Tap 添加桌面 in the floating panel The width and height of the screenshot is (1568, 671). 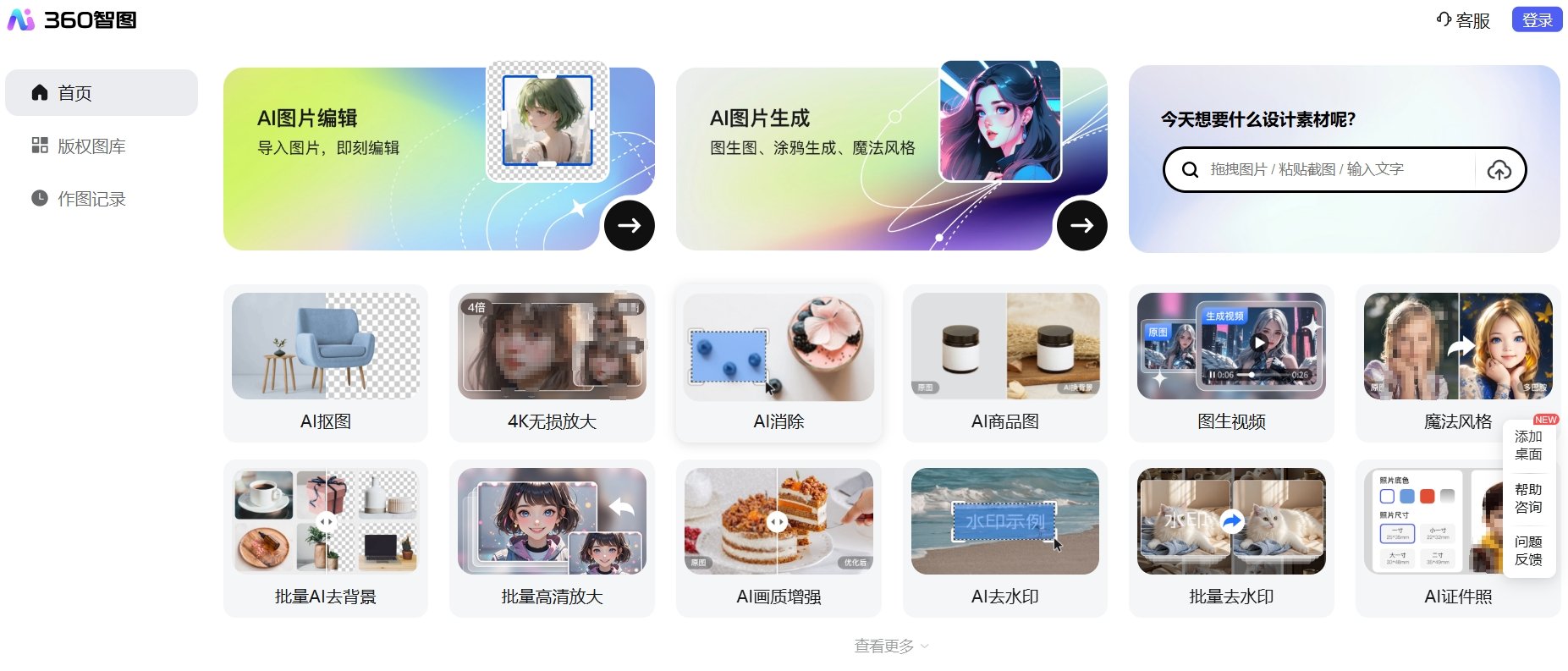1528,445
